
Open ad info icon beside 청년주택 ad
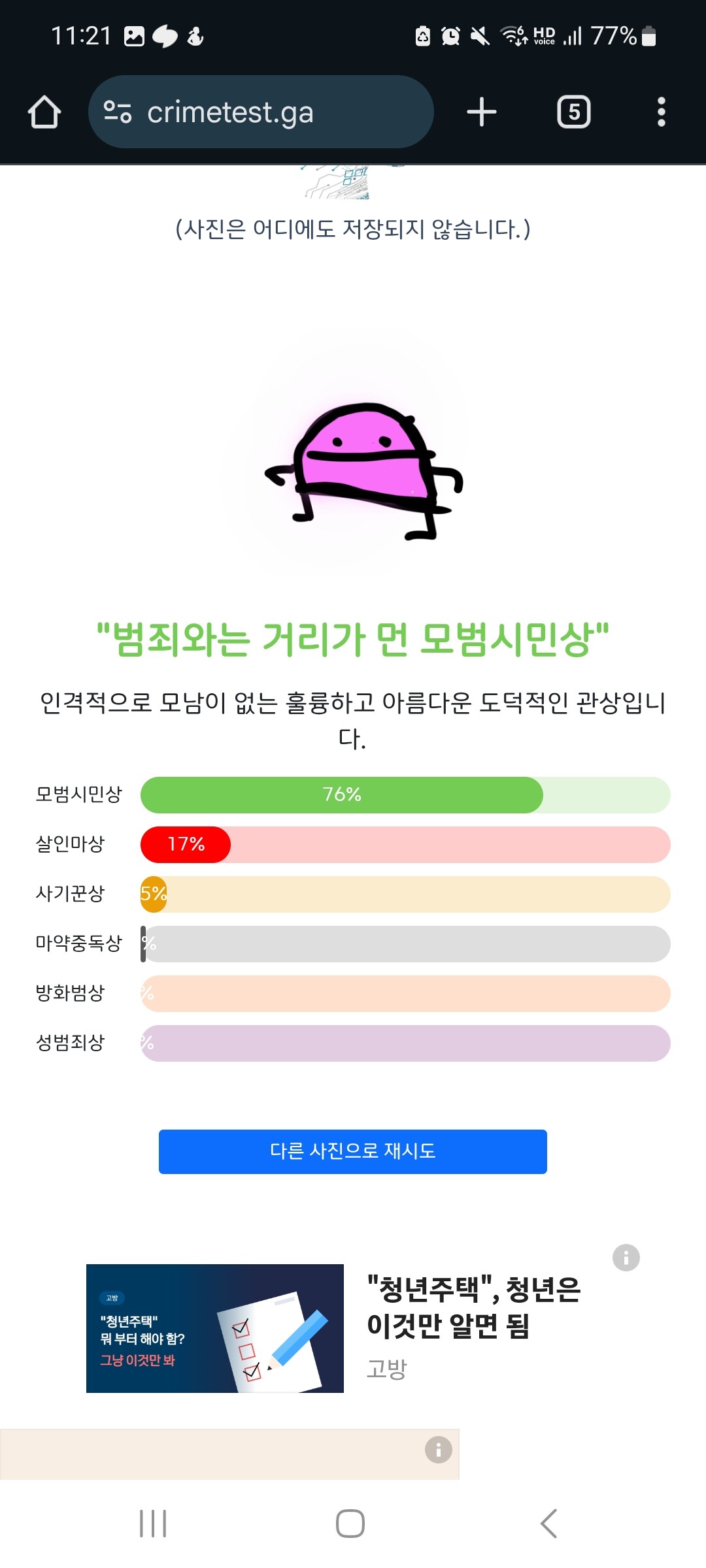tap(626, 1257)
